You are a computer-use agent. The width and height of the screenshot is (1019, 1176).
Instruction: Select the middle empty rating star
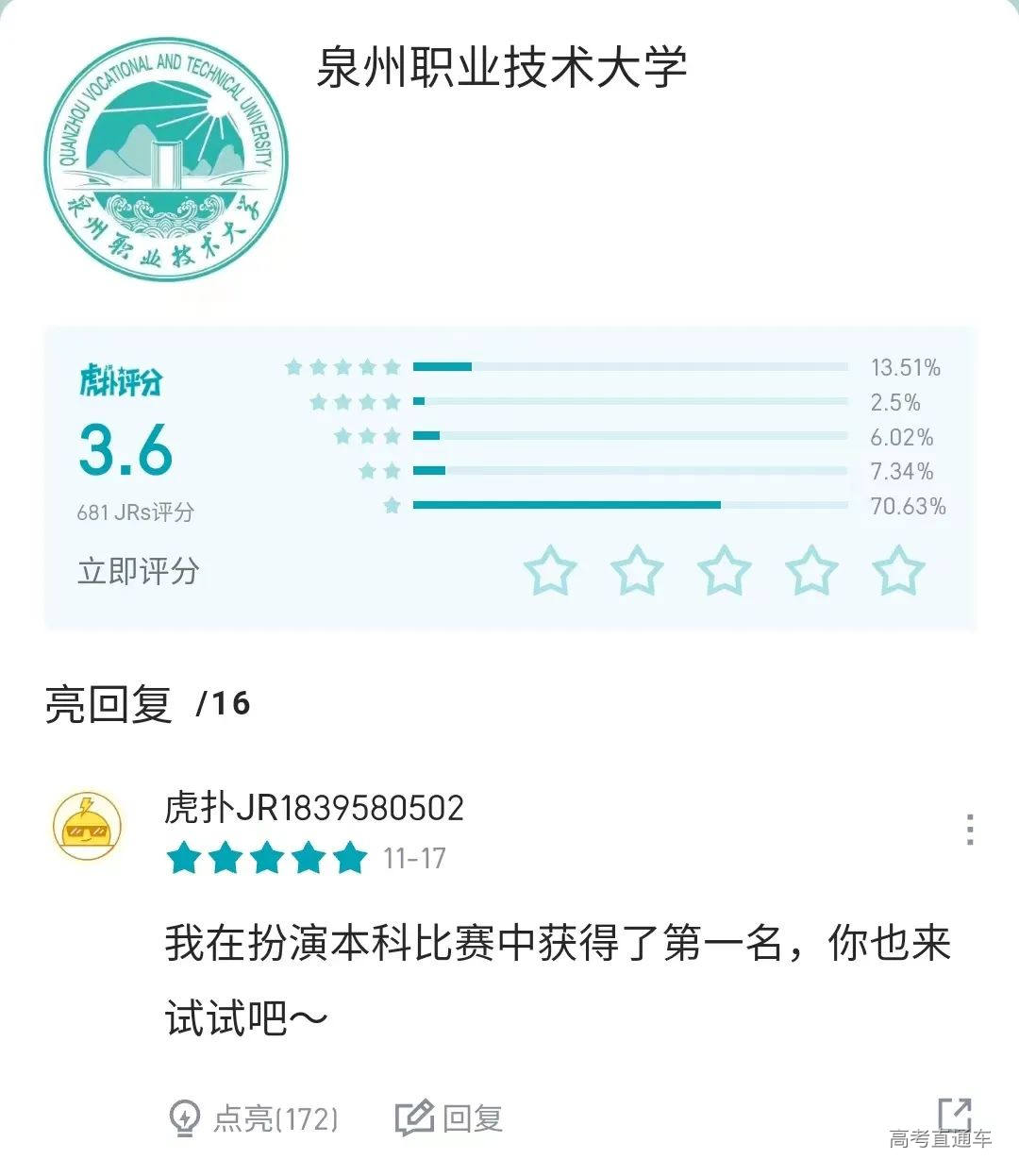[726, 569]
